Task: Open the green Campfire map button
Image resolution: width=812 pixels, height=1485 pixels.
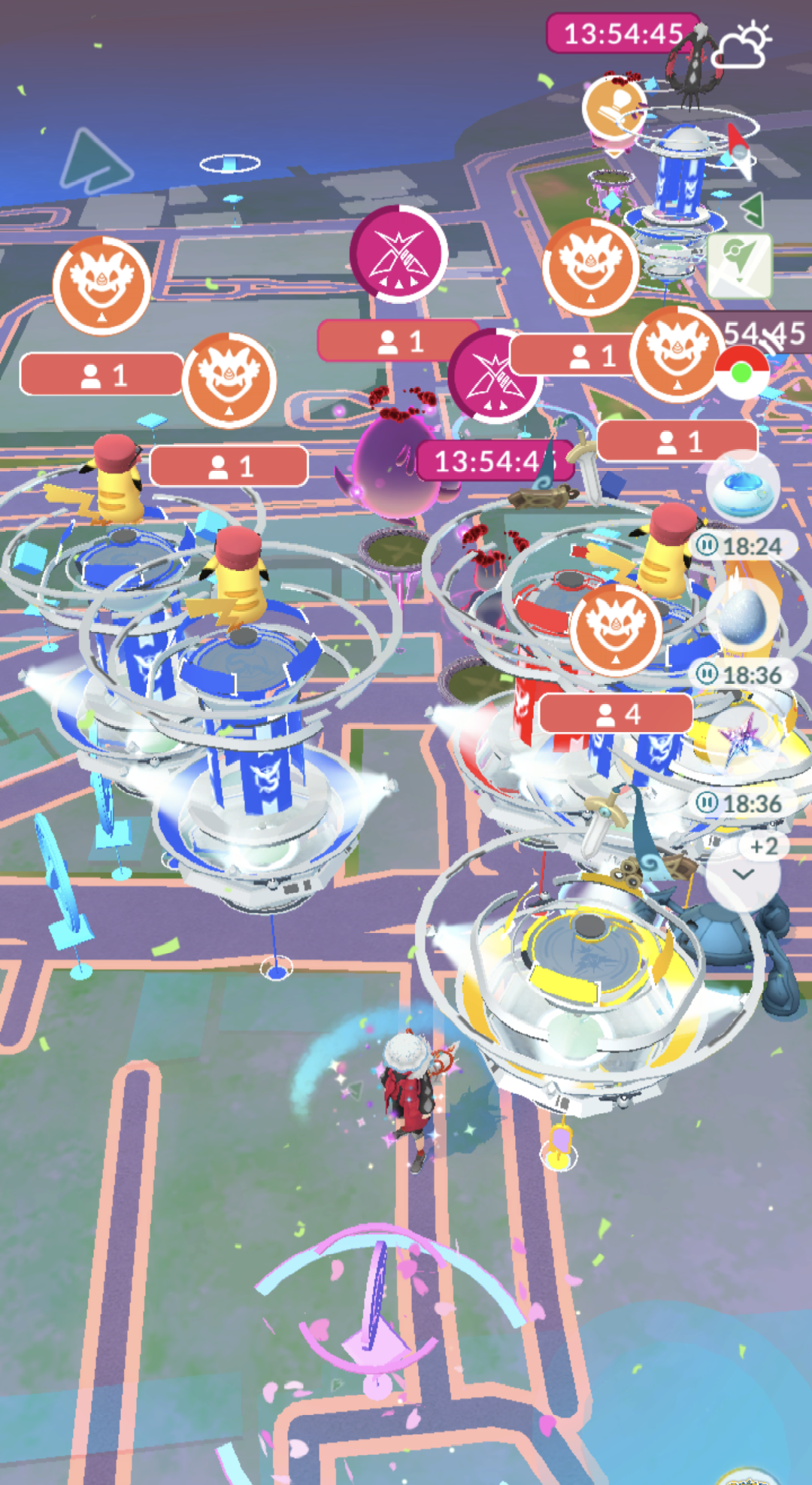Action: click(739, 265)
